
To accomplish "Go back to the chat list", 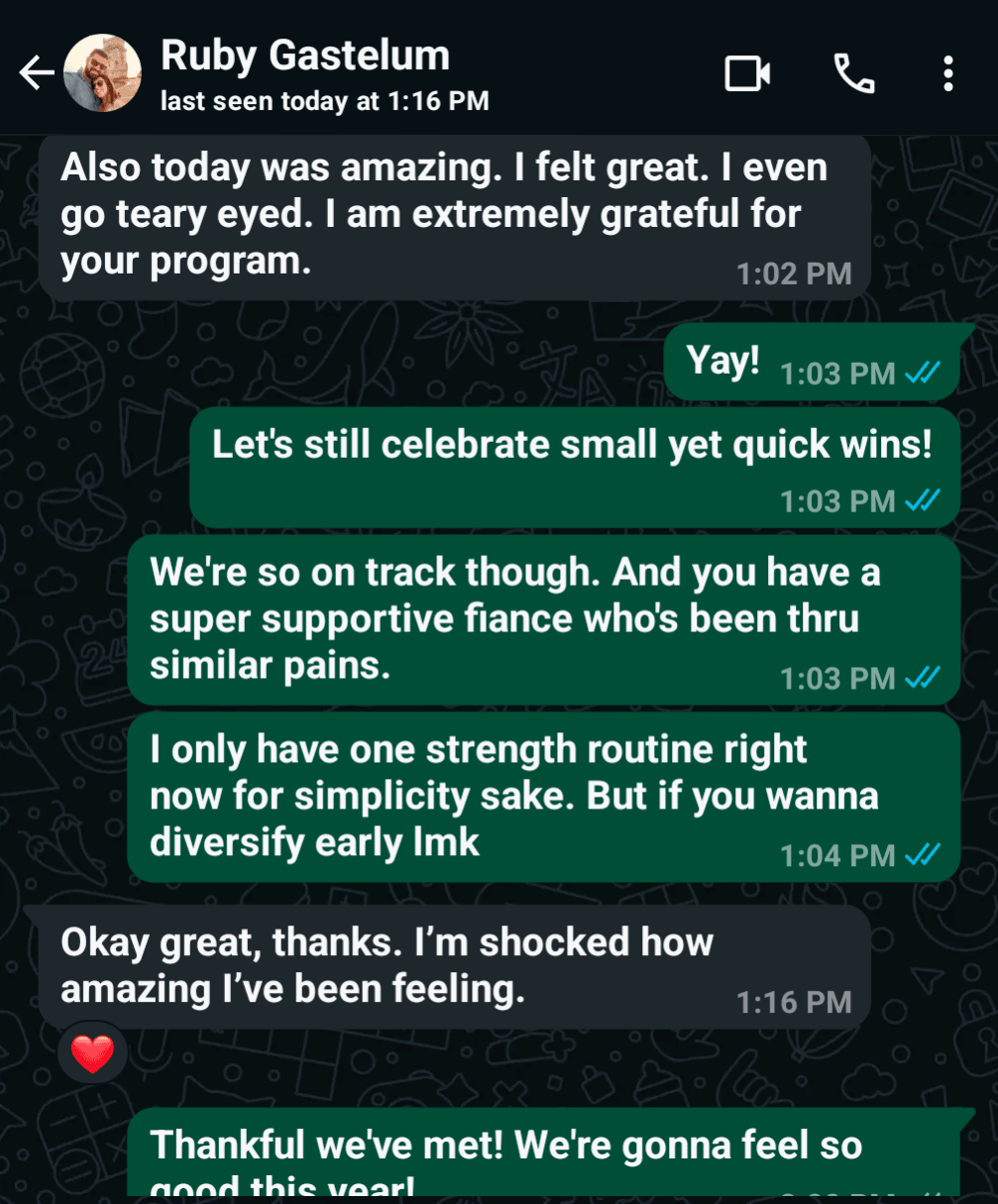I will 36,73.
